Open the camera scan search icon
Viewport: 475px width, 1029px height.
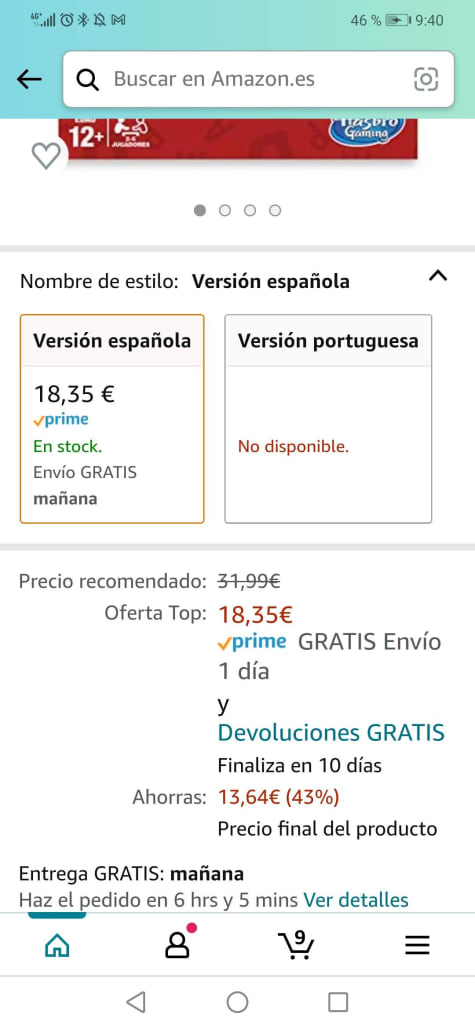[426, 79]
